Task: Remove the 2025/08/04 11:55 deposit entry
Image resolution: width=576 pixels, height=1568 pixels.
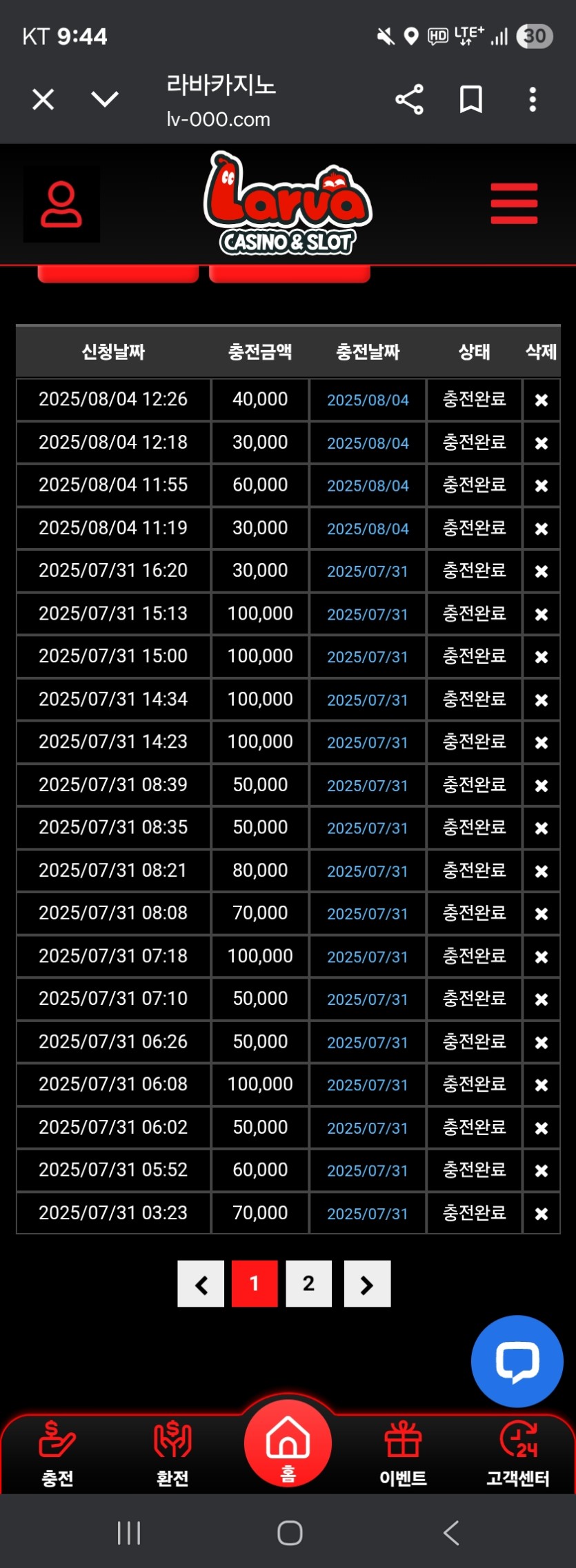Action: click(542, 485)
